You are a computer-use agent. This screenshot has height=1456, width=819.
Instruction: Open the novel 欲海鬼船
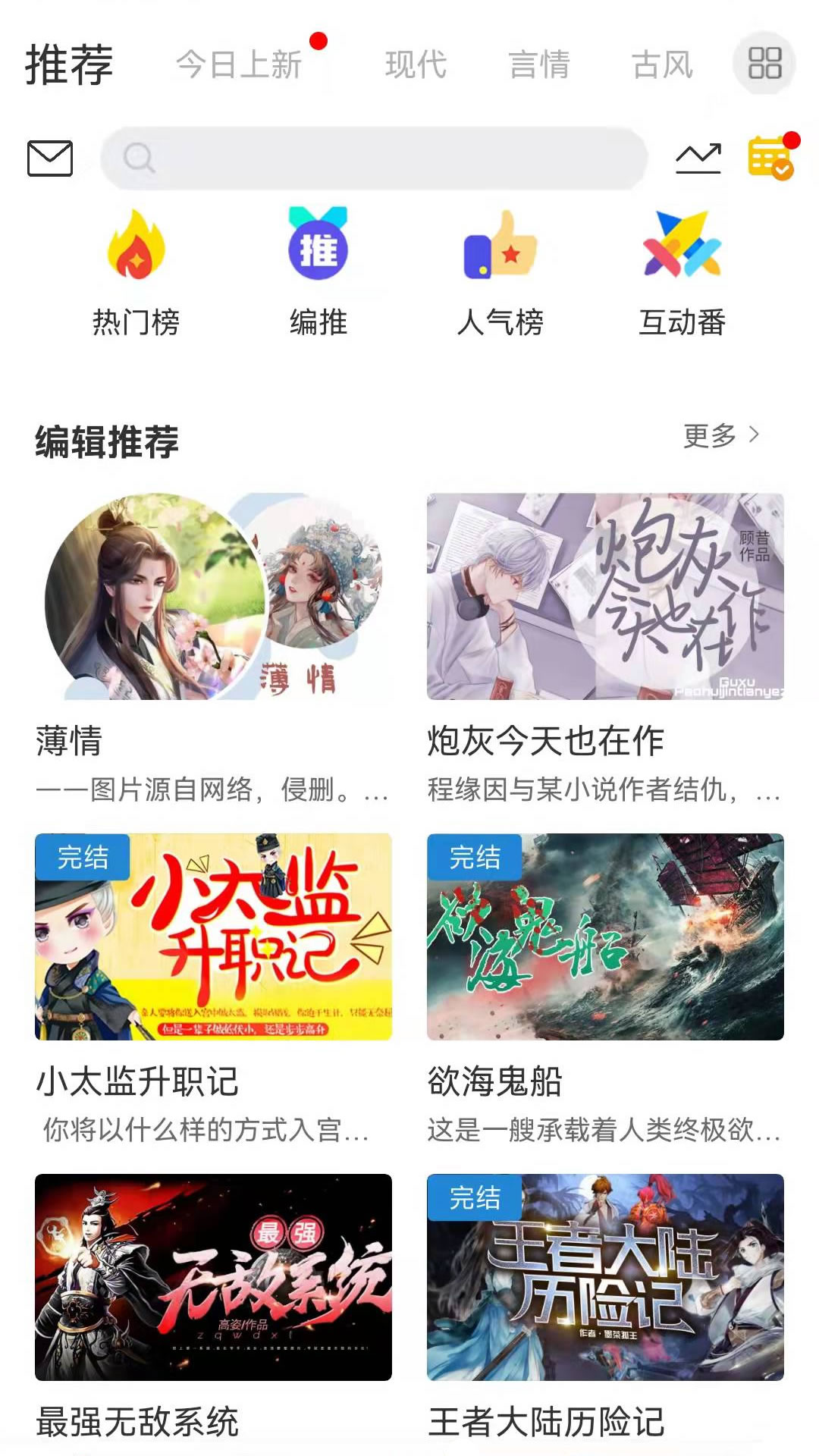click(x=605, y=937)
